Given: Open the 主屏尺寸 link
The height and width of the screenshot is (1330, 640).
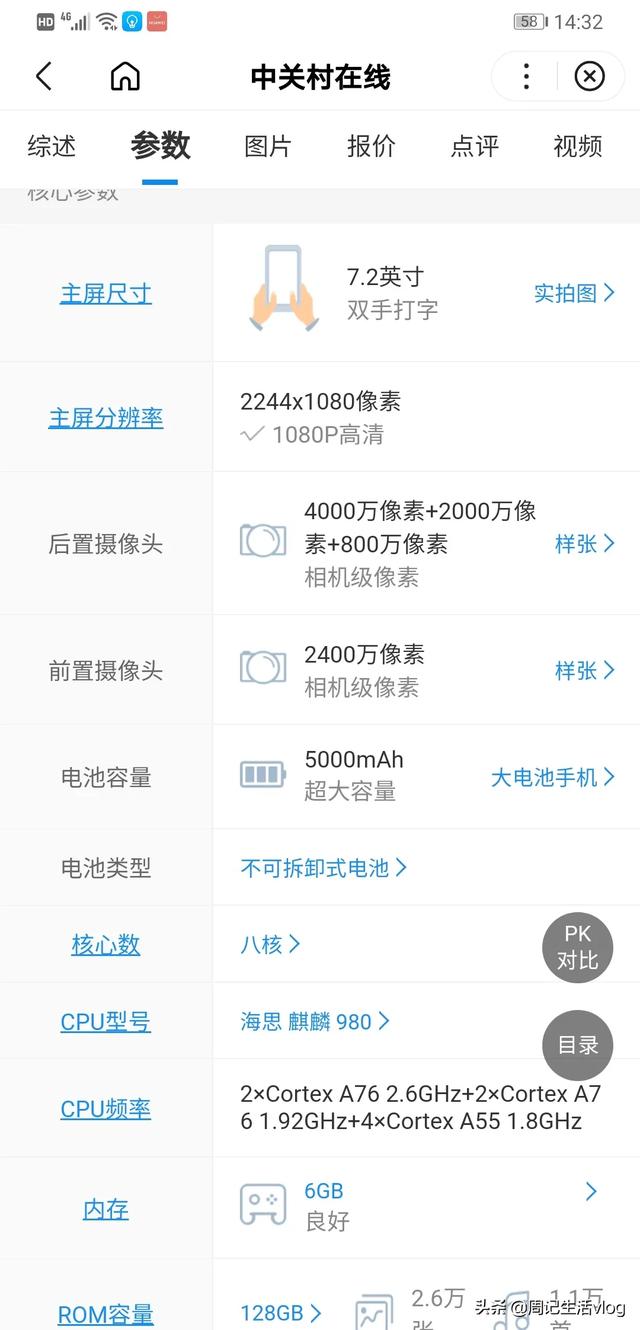Looking at the screenshot, I should click(106, 293).
